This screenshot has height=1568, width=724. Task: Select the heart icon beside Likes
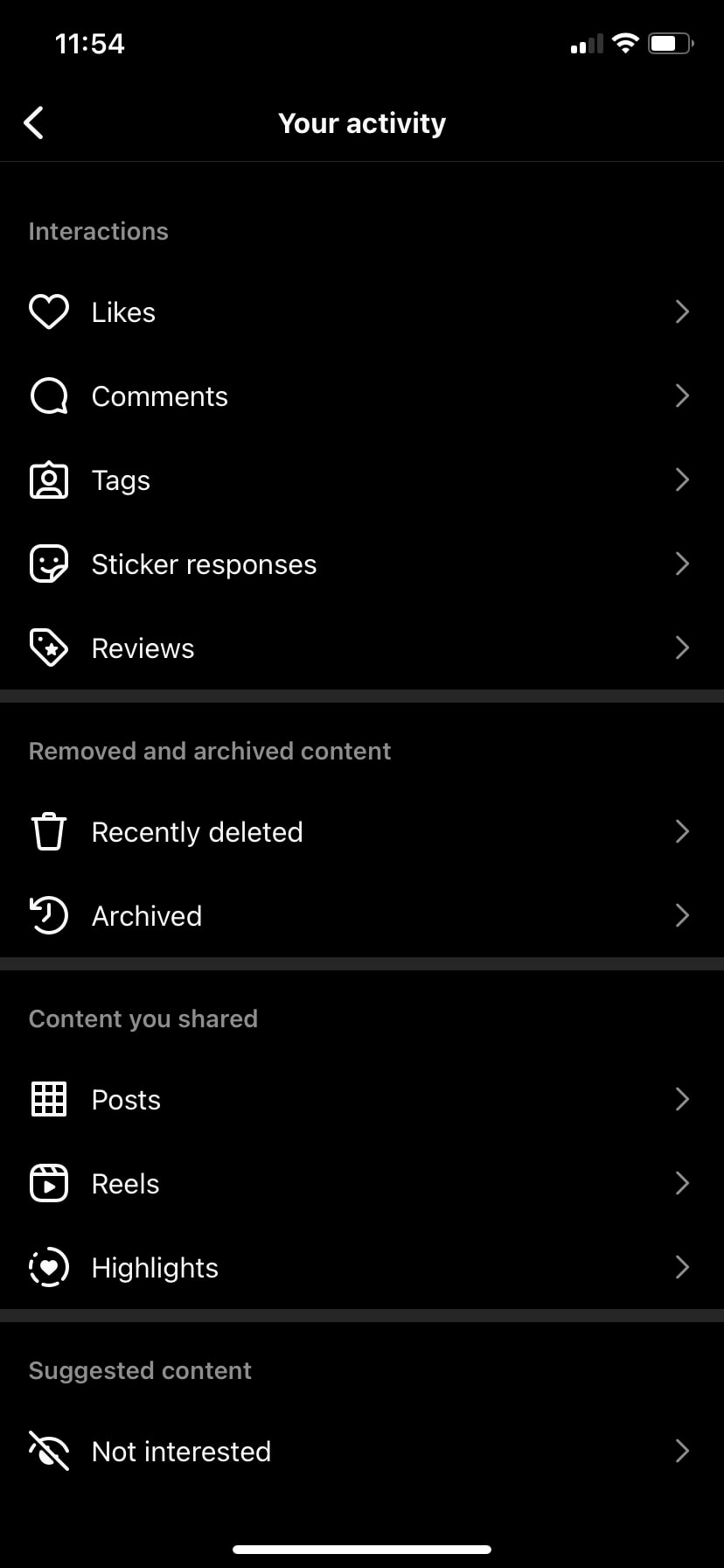click(x=49, y=311)
